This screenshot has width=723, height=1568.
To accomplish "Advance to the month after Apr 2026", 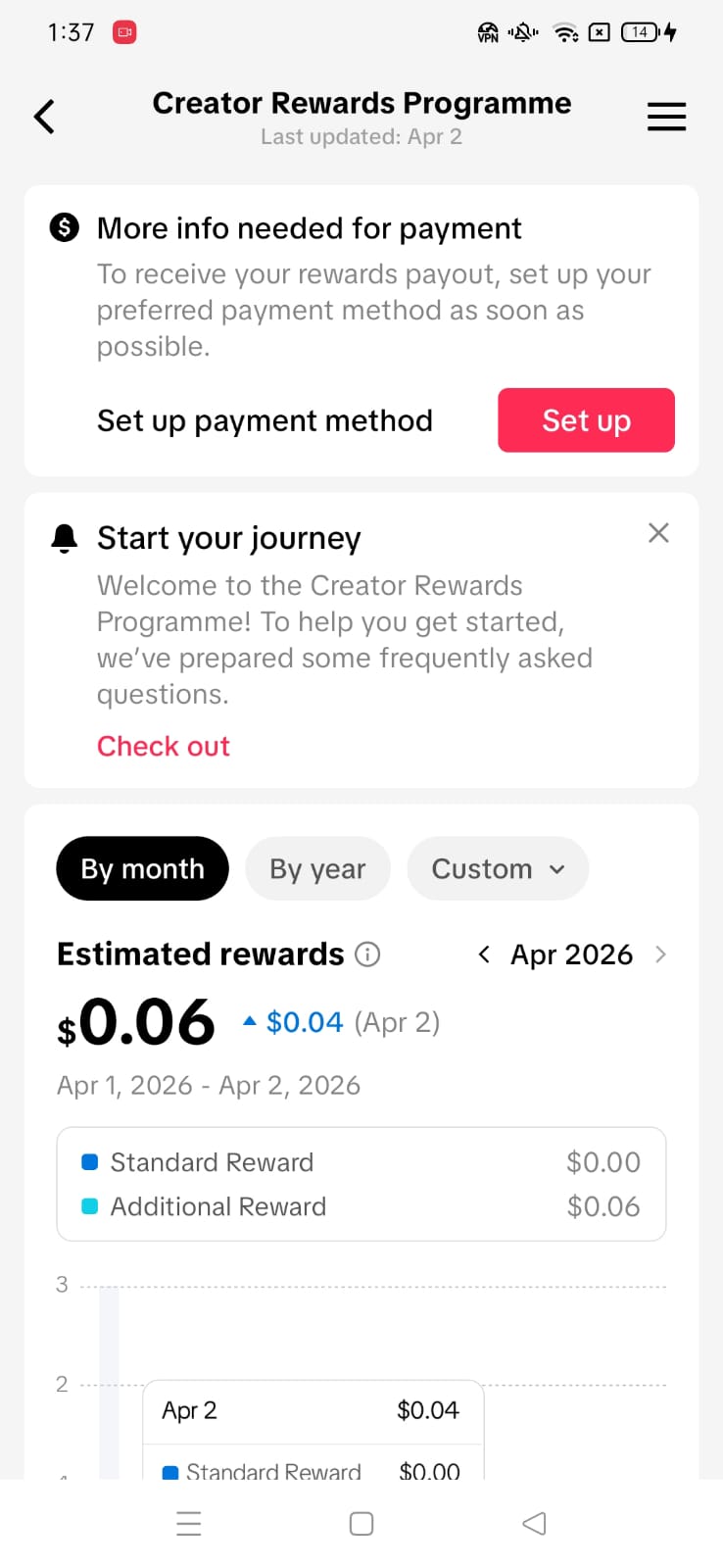I will pos(660,955).
